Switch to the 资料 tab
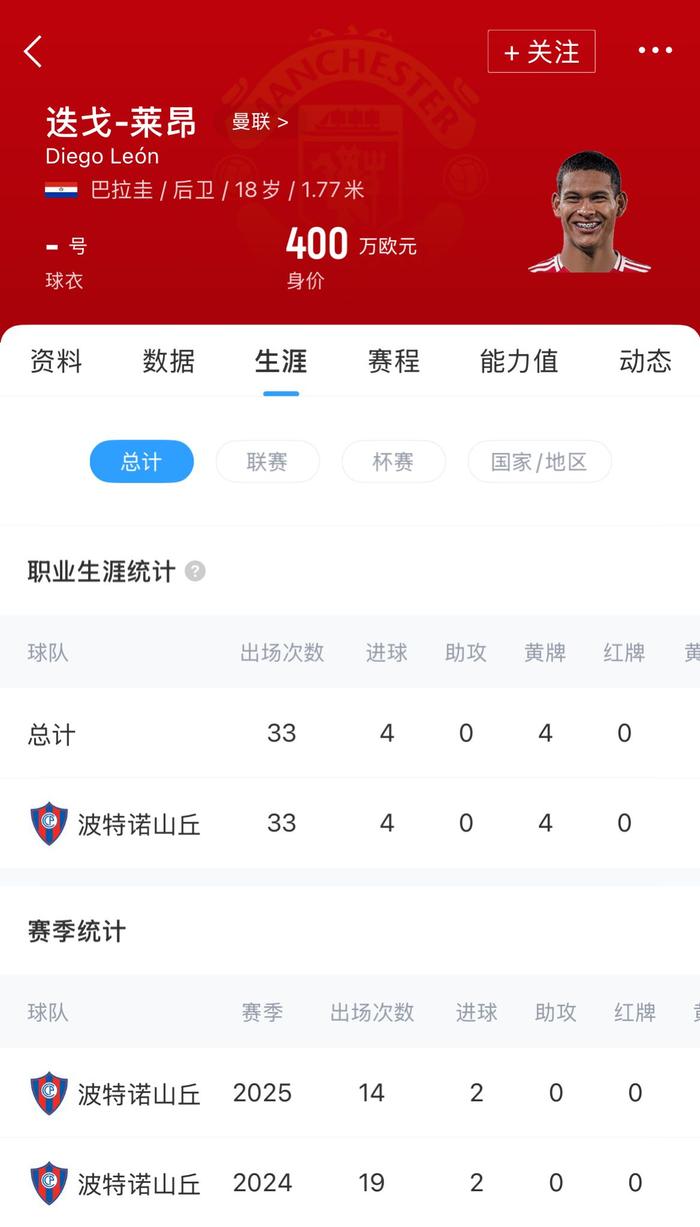The height and width of the screenshot is (1227, 700). coord(56,361)
